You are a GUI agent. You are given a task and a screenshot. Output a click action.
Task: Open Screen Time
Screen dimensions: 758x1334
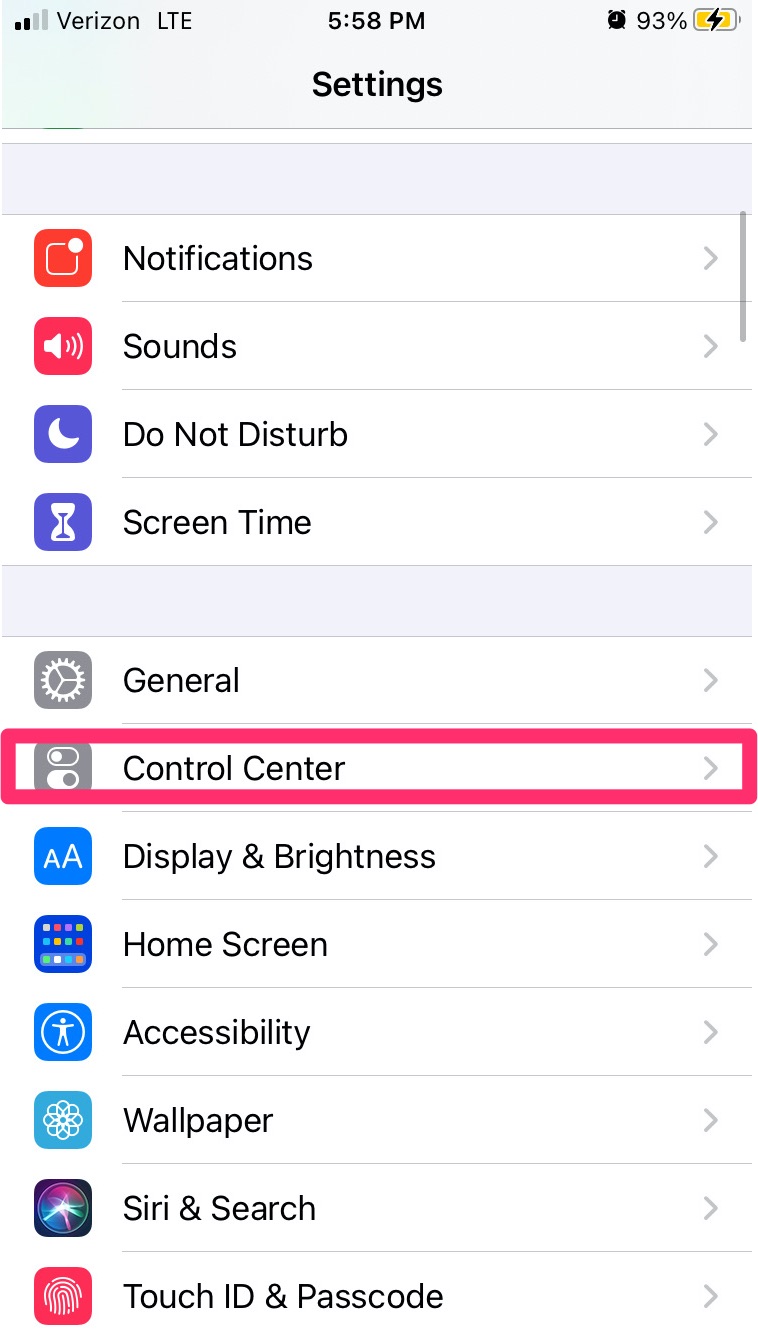(x=378, y=522)
